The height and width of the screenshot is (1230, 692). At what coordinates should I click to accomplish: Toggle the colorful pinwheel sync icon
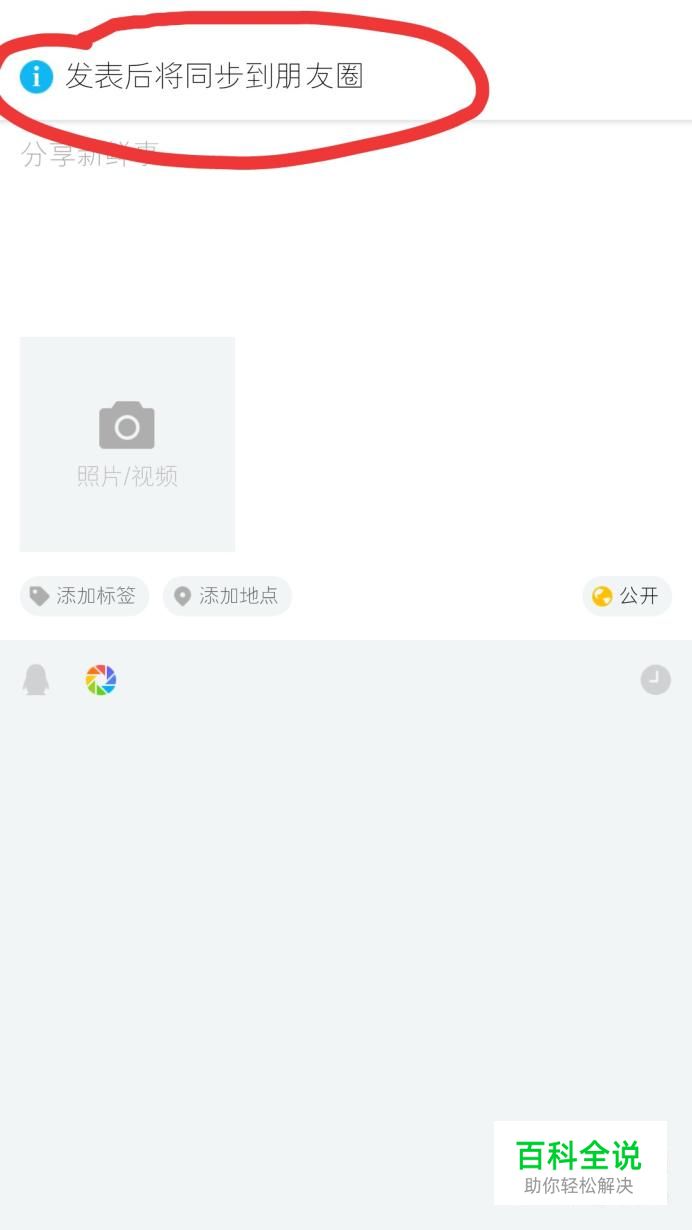(x=101, y=680)
